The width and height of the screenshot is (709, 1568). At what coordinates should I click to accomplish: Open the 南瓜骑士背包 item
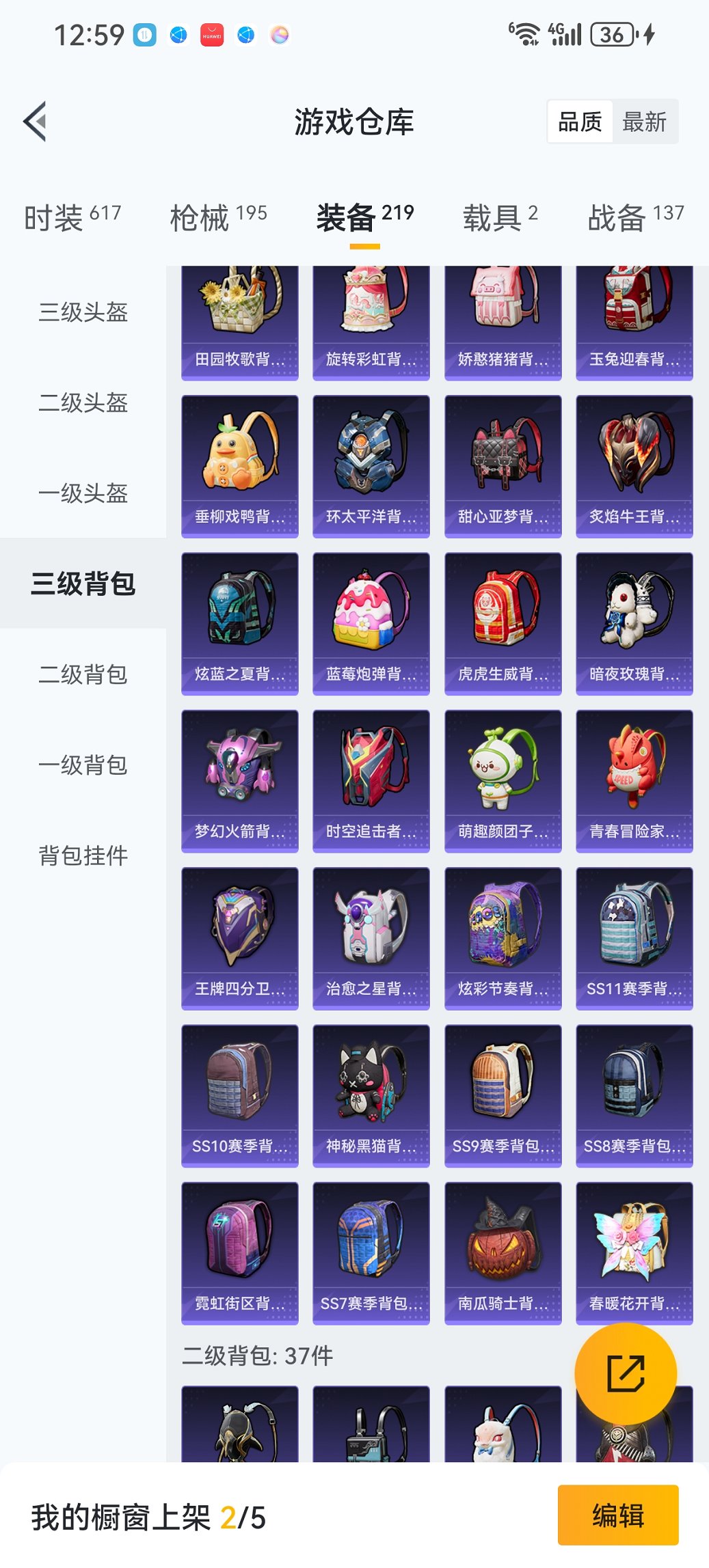pos(503,1252)
